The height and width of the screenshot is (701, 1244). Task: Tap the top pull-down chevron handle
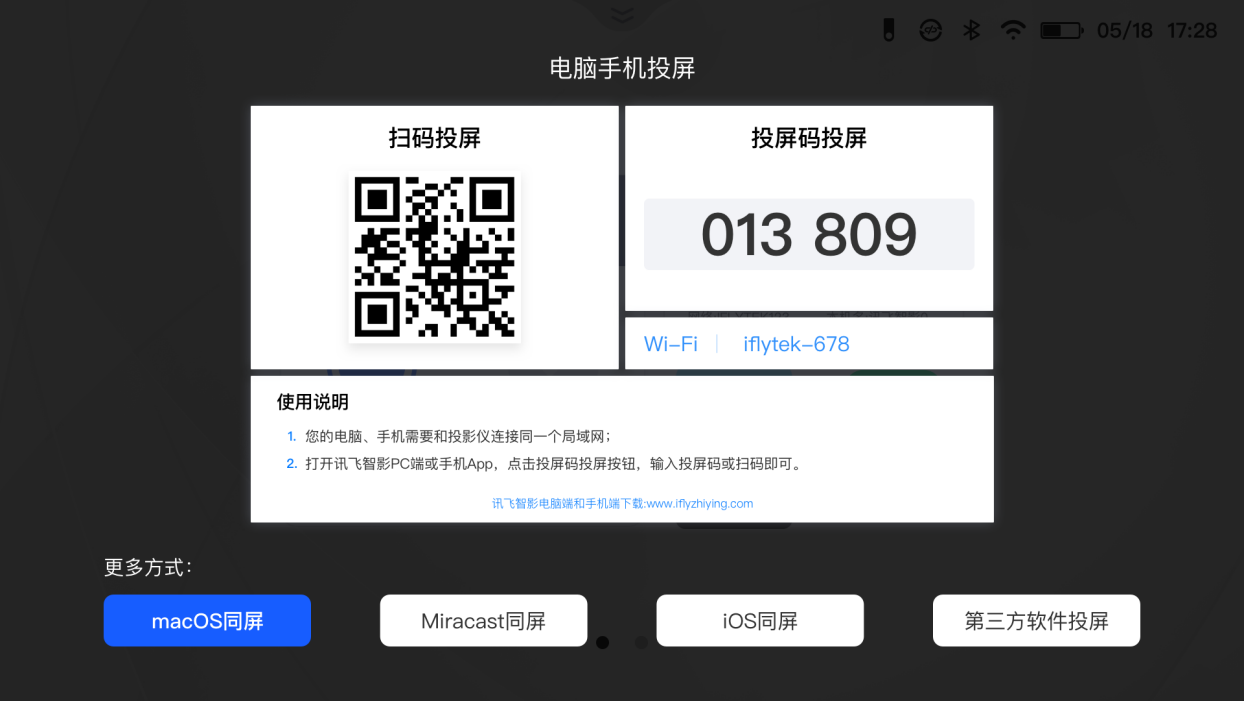pos(622,14)
